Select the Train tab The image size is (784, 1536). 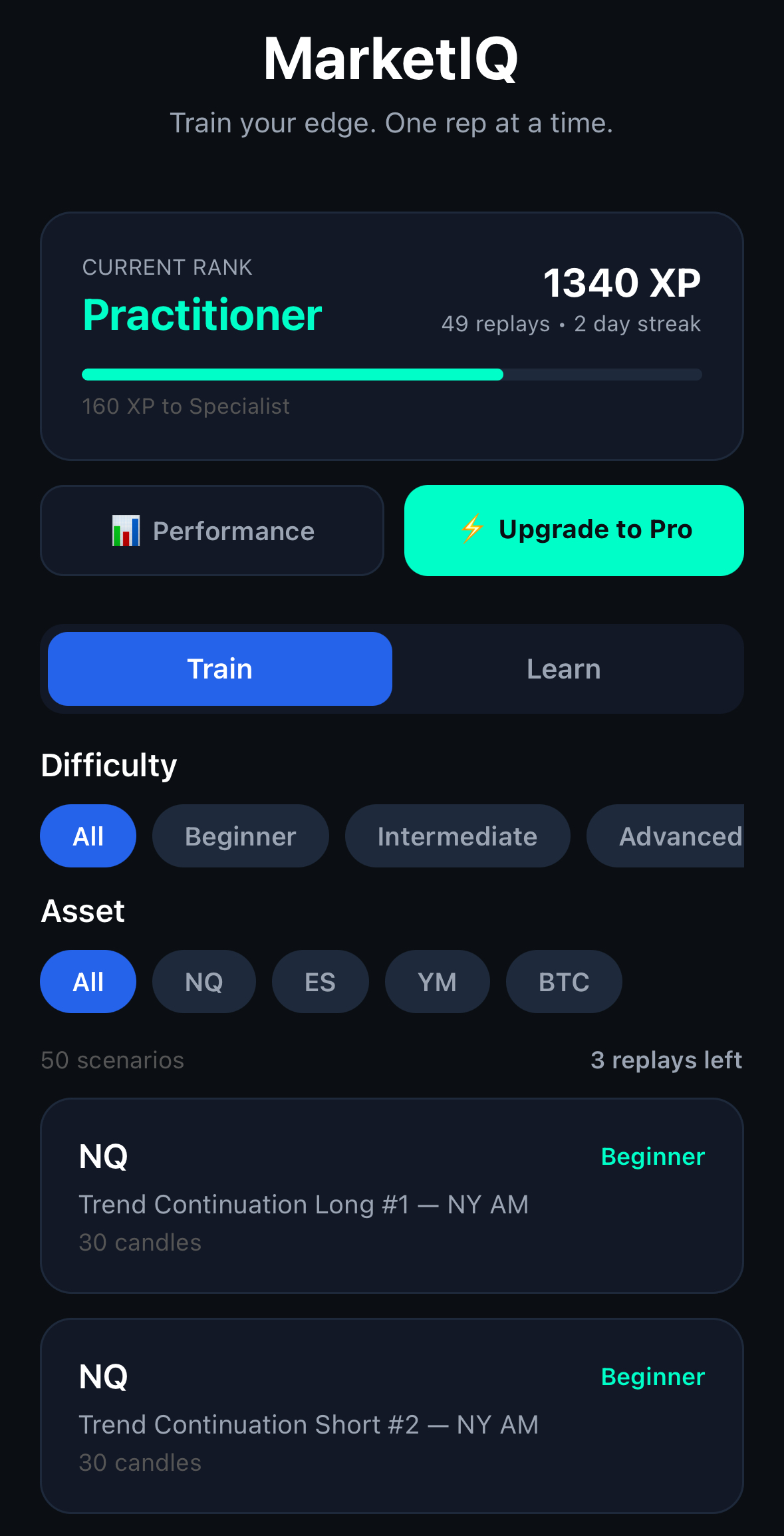(x=219, y=669)
